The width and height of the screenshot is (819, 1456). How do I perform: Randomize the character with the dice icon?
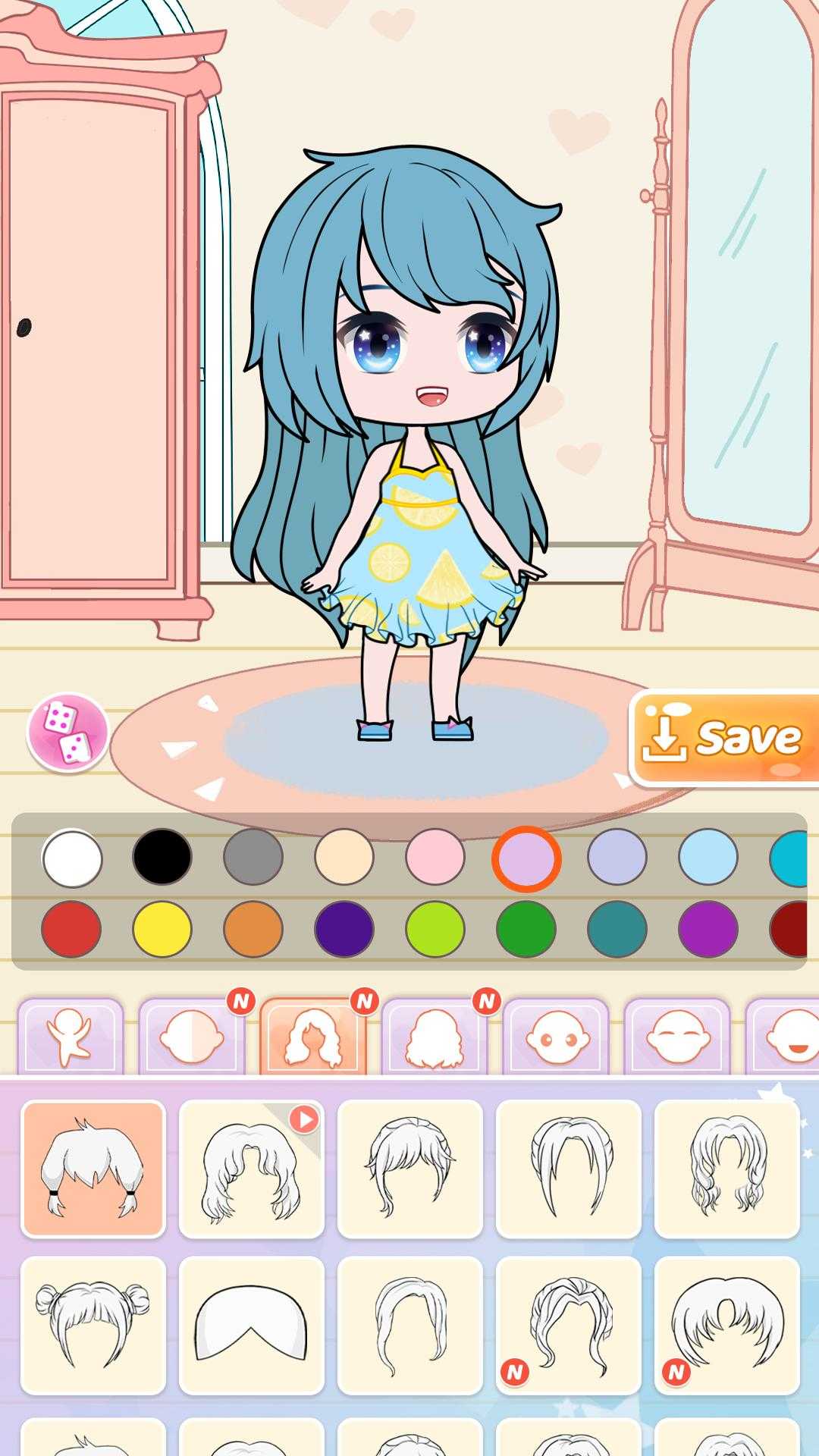68,733
